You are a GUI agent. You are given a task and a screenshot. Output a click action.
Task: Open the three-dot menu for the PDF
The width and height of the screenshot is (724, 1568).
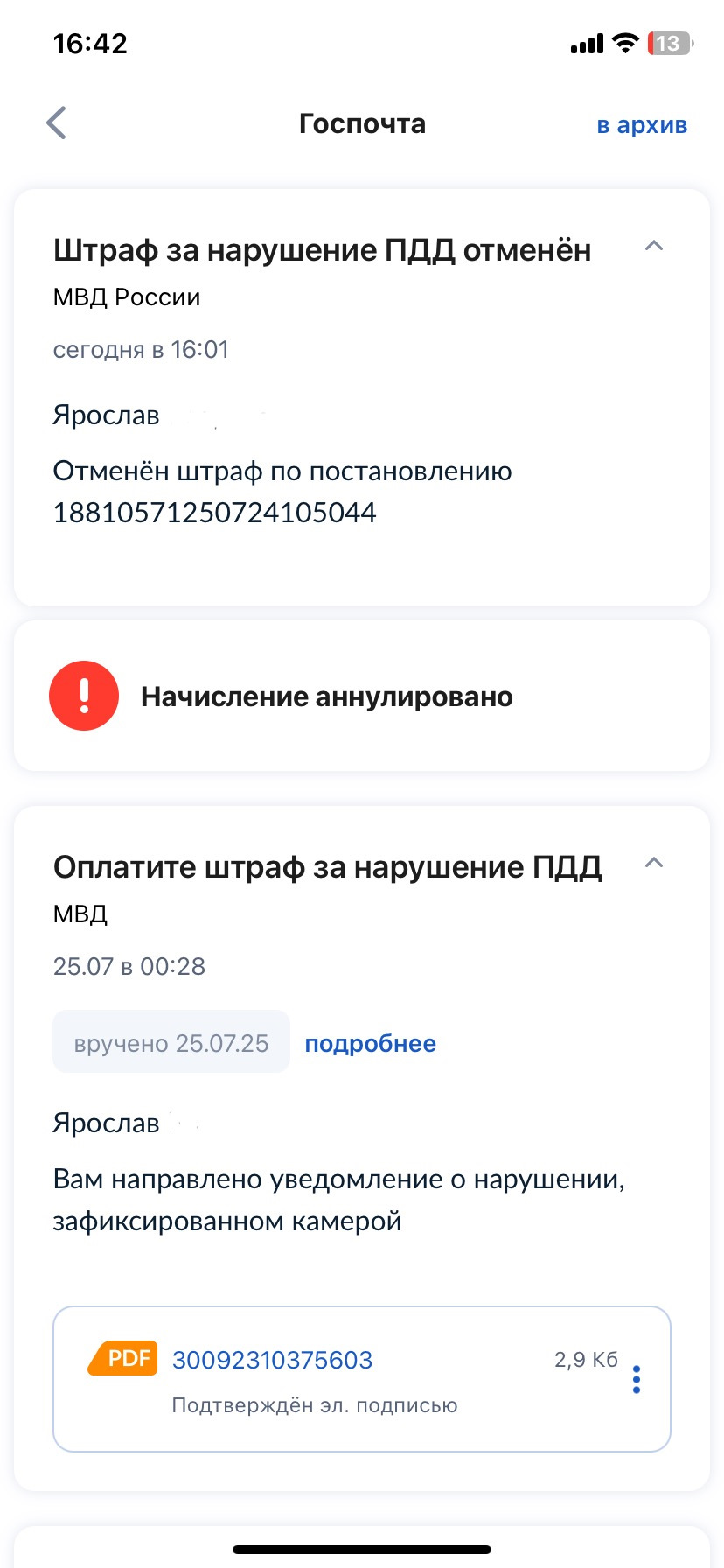point(636,1380)
